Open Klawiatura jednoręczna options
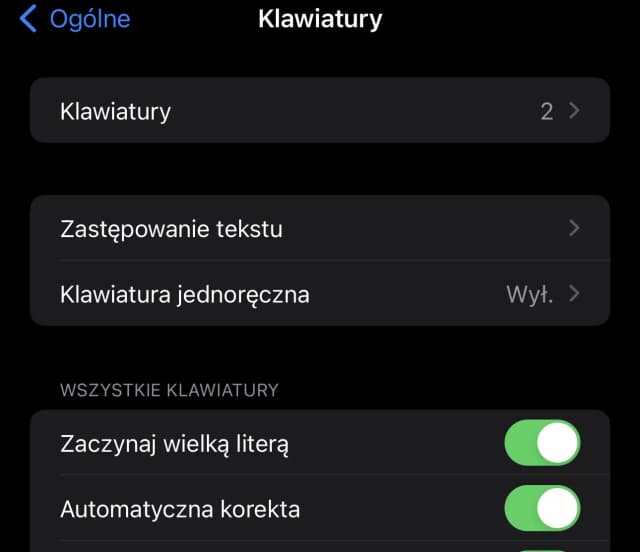The width and height of the screenshot is (640, 552). pos(319,295)
